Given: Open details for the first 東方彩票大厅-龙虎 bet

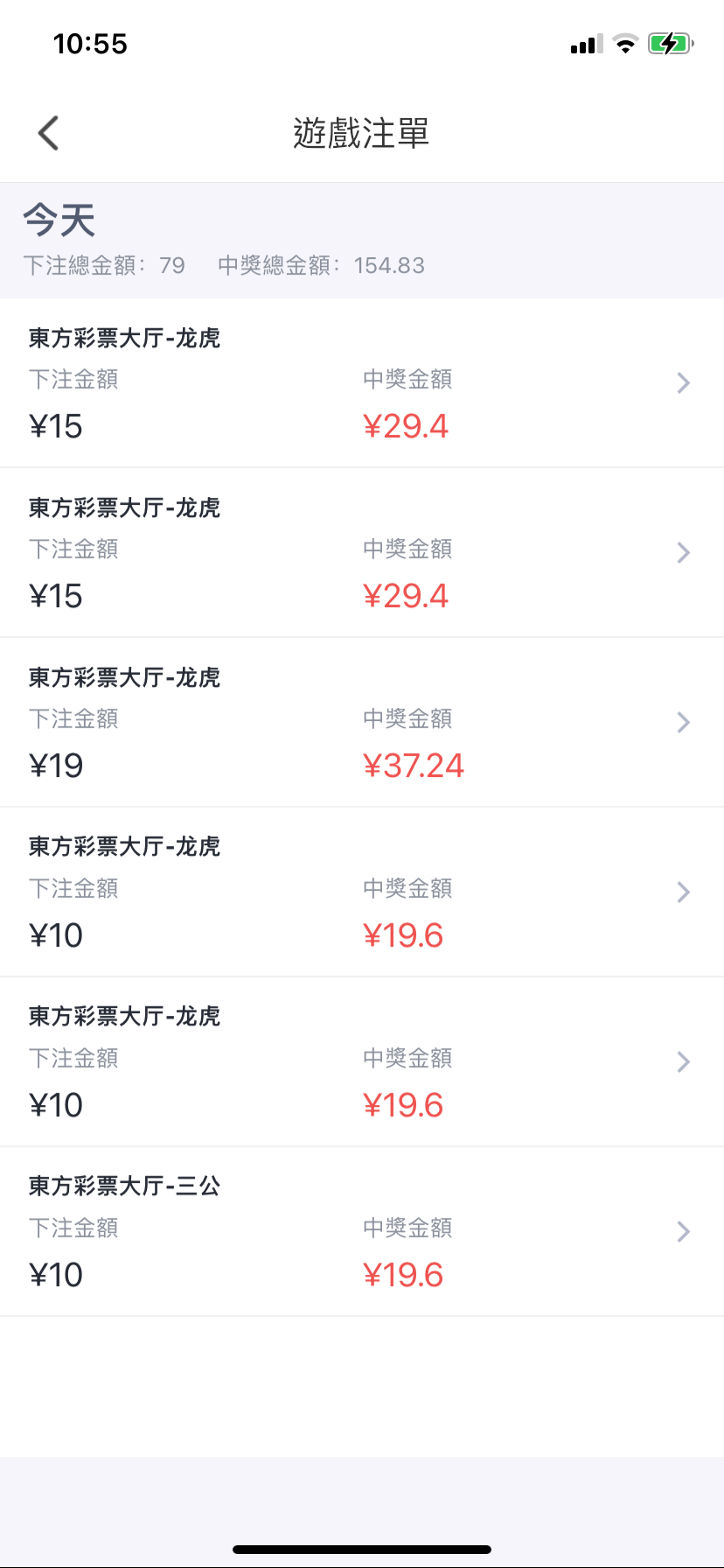Looking at the screenshot, I should [x=683, y=382].
